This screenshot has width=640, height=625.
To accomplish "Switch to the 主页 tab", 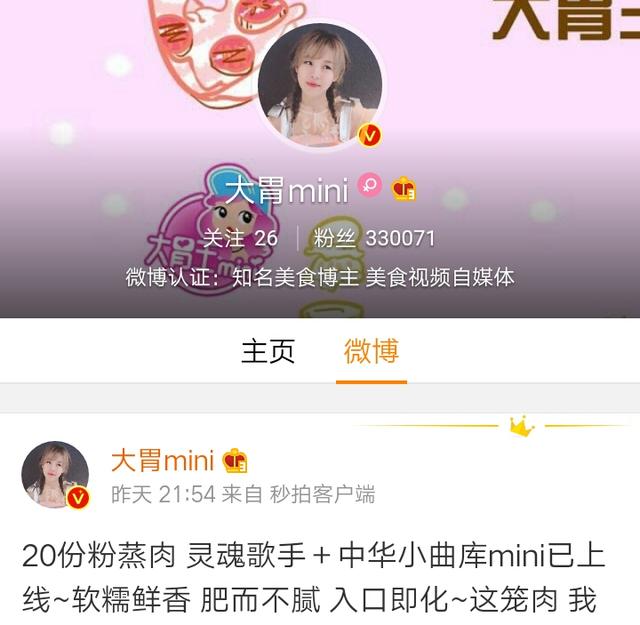I will 268,351.
